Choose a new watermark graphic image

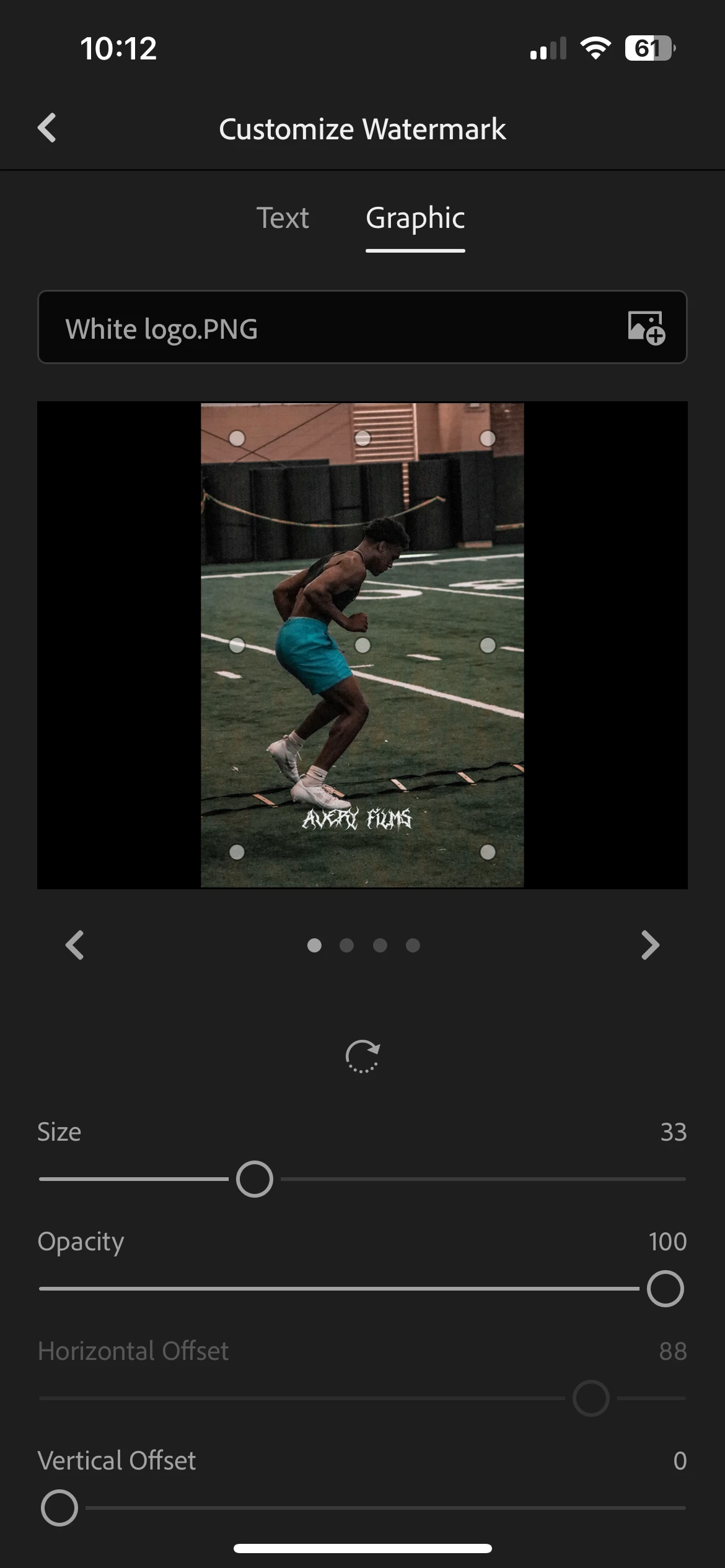(646, 327)
